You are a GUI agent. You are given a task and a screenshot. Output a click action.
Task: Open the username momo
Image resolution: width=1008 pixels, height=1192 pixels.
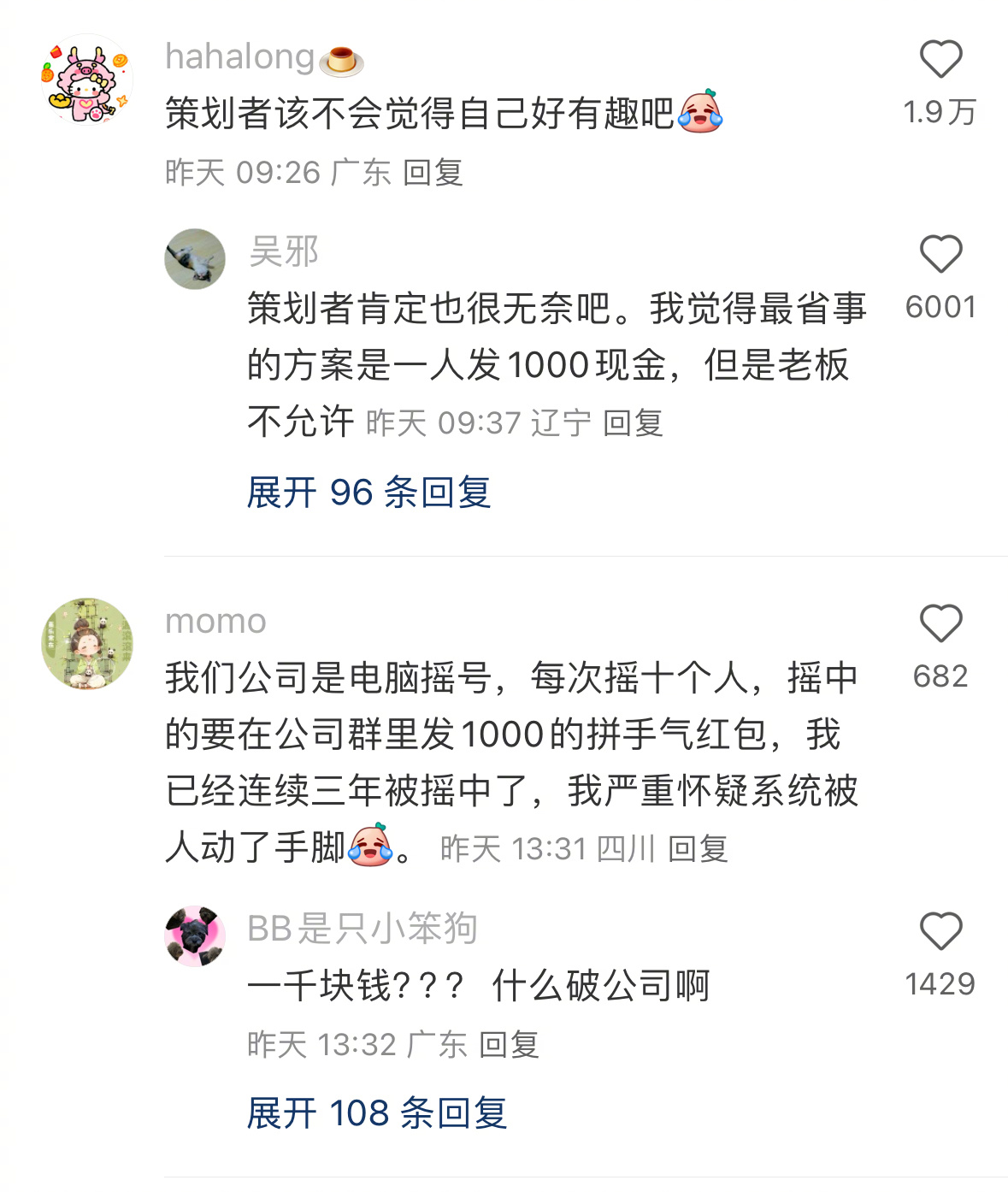pos(215,622)
